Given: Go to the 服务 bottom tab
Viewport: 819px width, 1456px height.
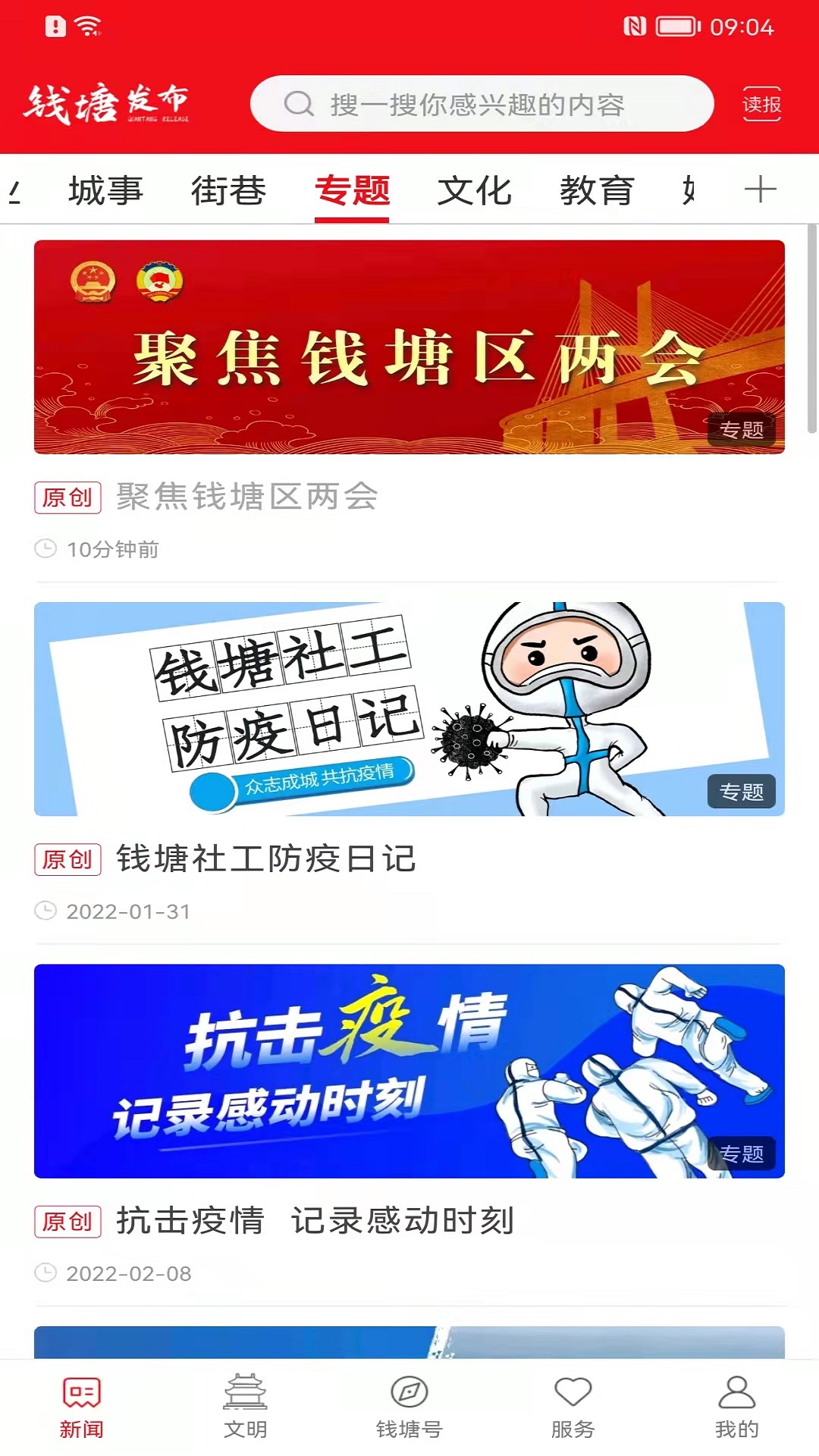Looking at the screenshot, I should [x=573, y=1407].
